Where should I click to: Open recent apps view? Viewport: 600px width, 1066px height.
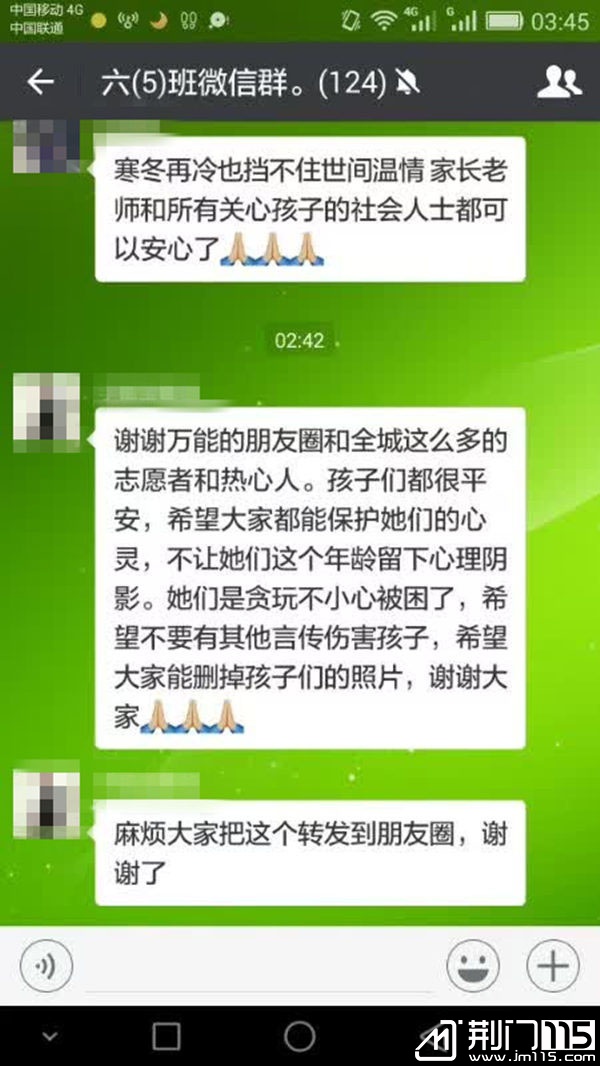click(166, 1036)
